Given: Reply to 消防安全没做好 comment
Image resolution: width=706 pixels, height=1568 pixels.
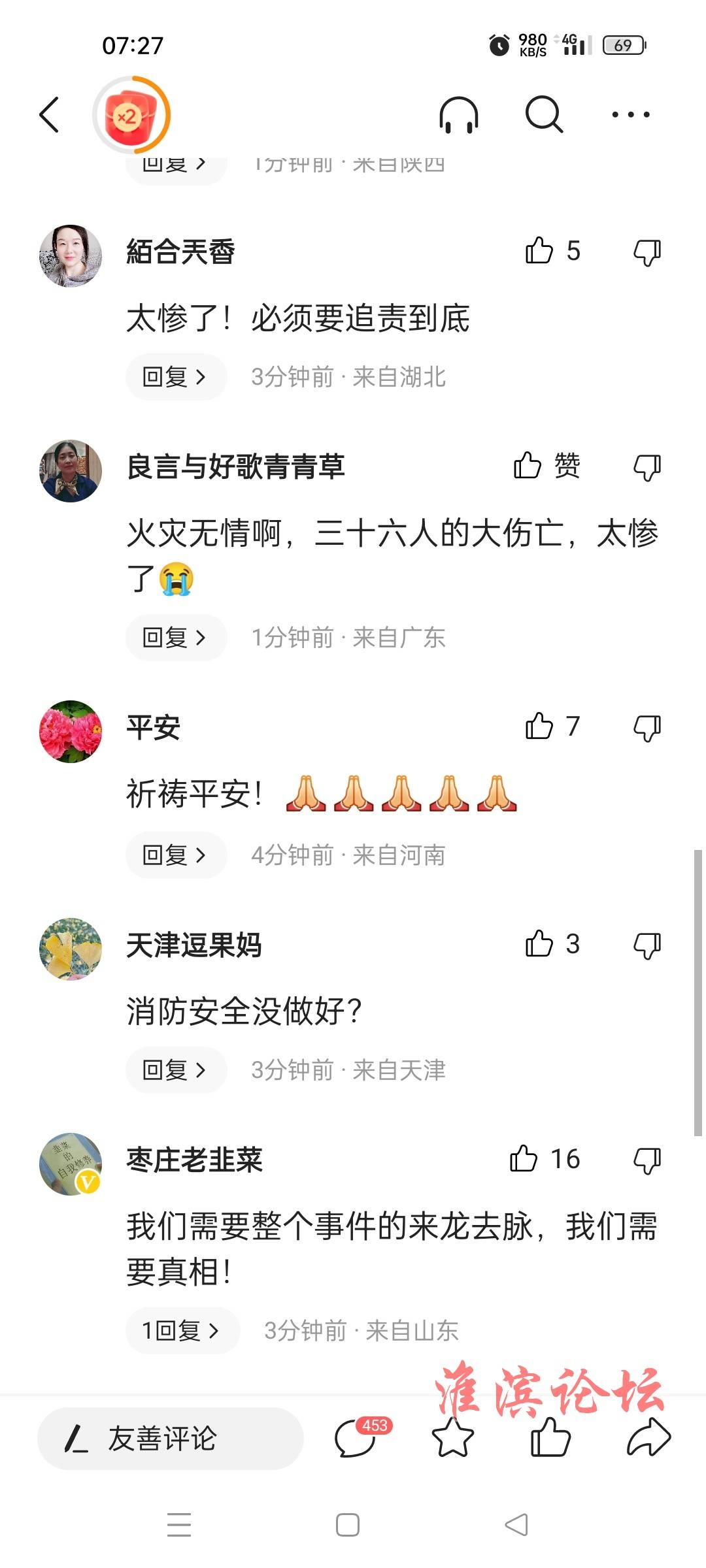Looking at the screenshot, I should pyautogui.click(x=175, y=1070).
